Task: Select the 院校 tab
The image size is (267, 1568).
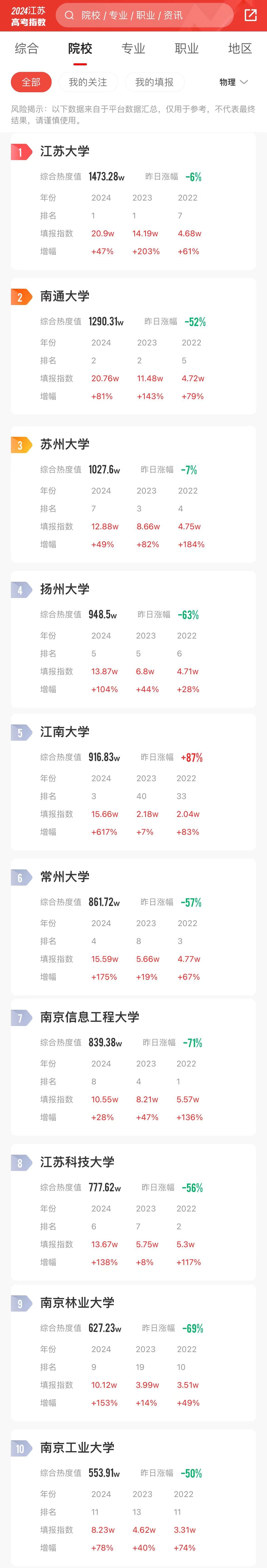Action: click(x=80, y=49)
